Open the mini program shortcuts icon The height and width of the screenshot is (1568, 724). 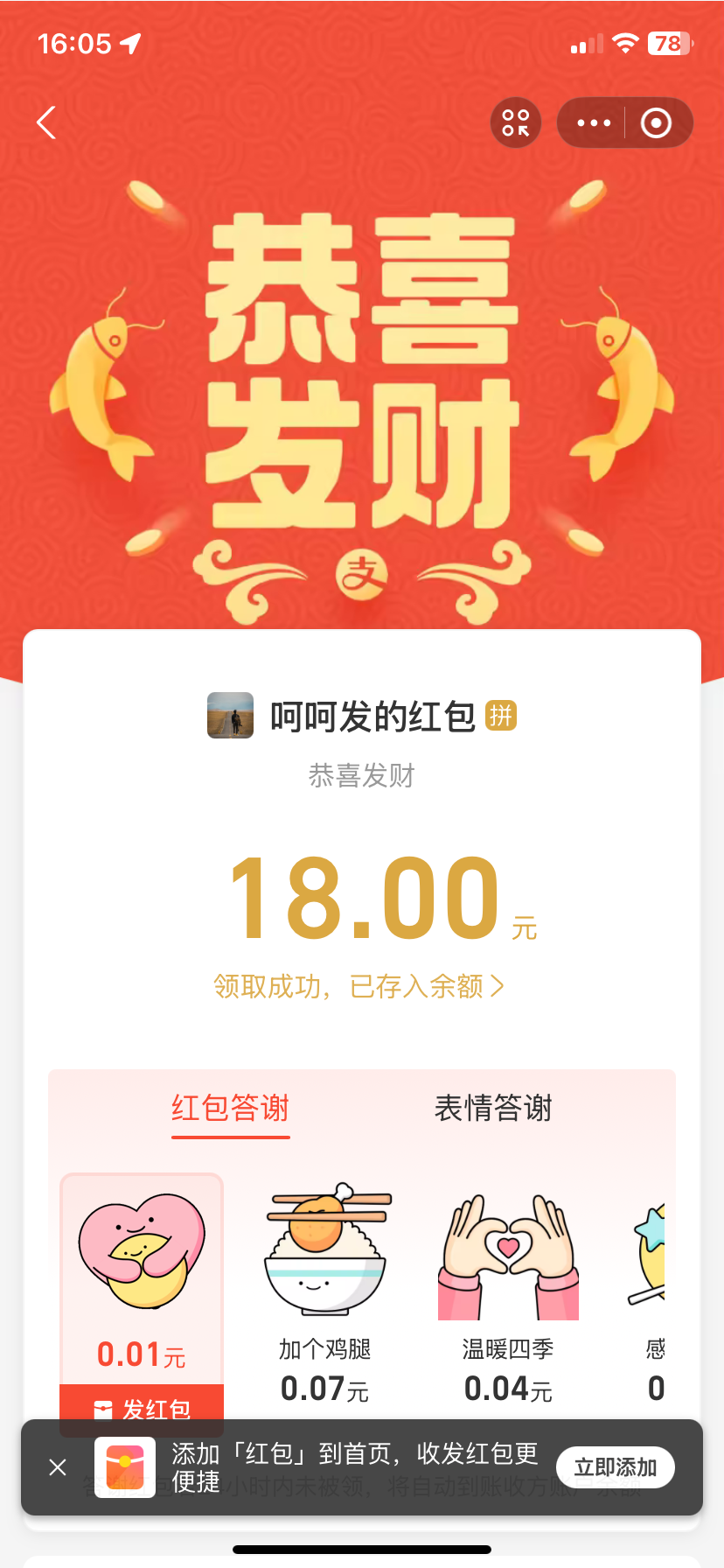(516, 122)
